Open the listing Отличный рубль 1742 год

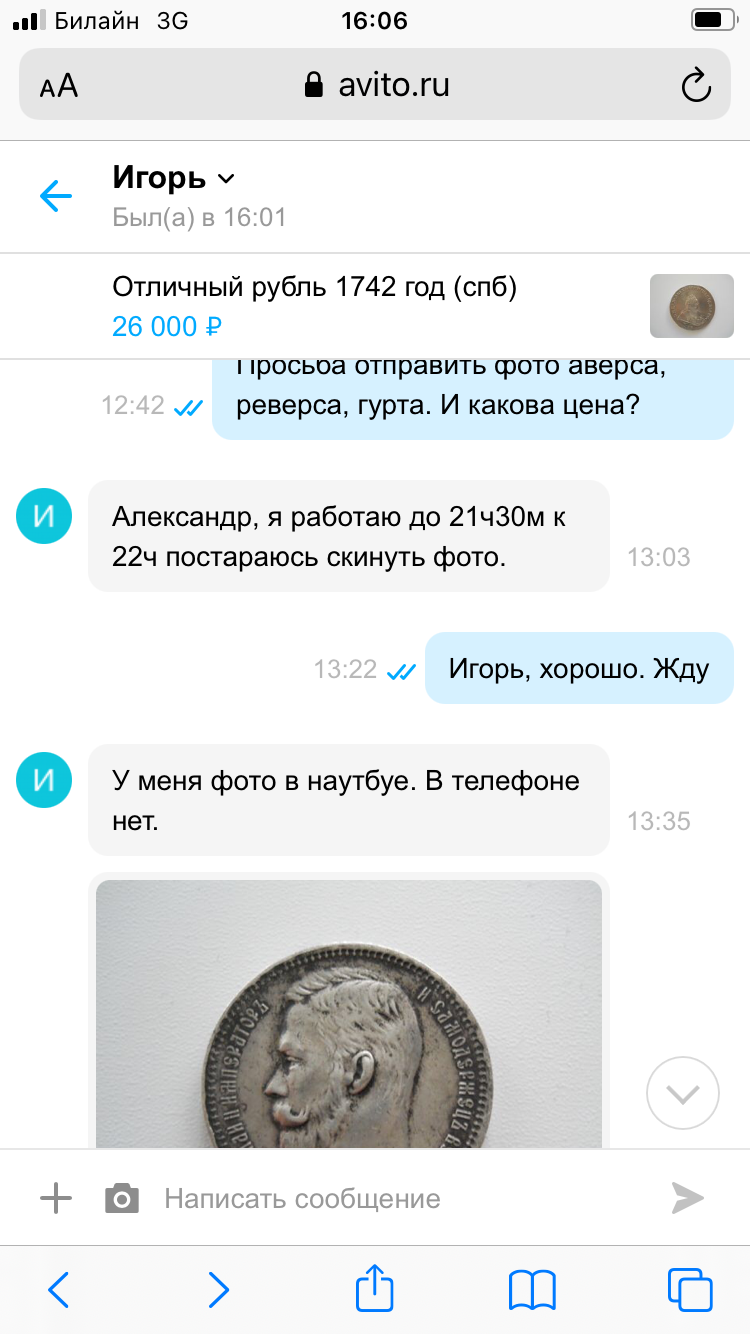coord(375,306)
